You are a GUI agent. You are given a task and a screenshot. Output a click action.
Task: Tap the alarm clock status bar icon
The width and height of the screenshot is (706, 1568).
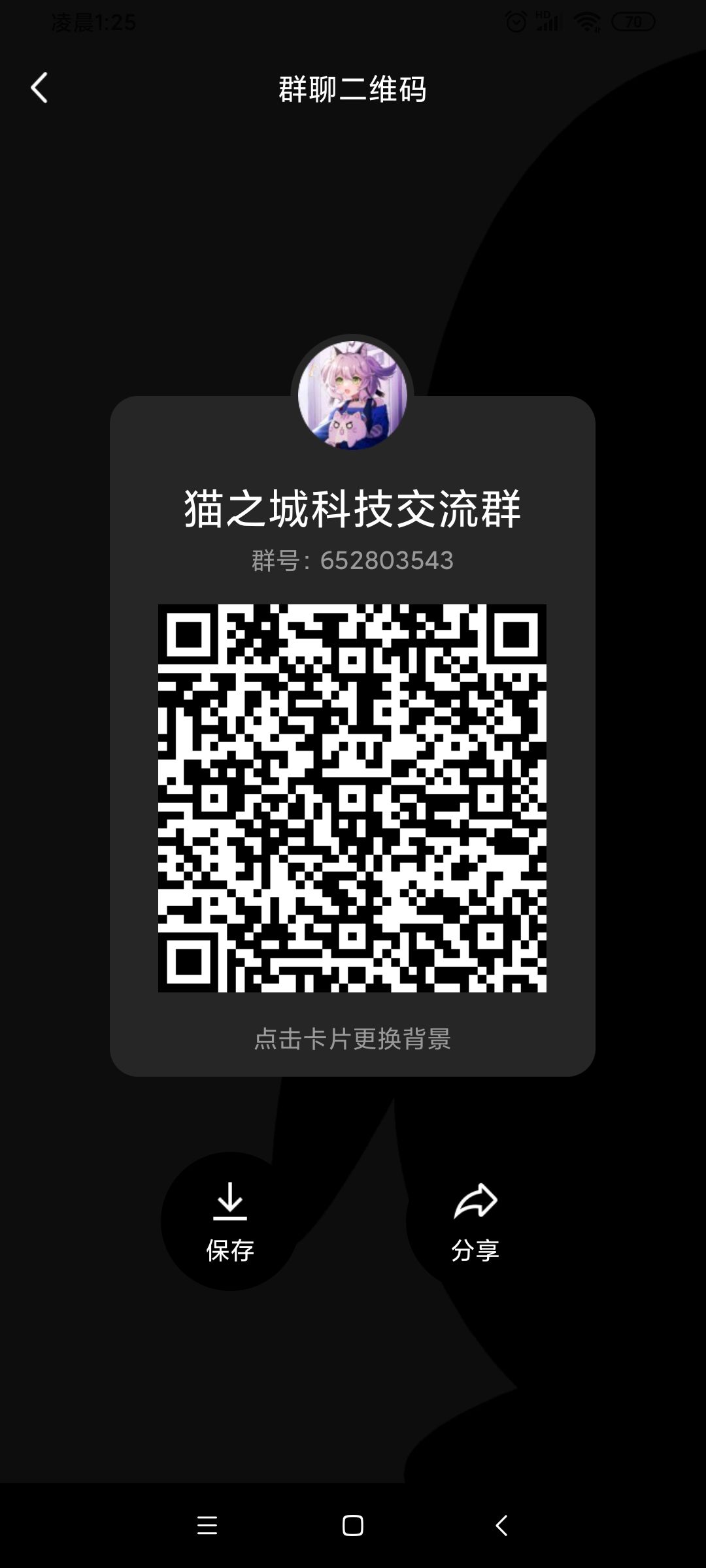(x=516, y=21)
